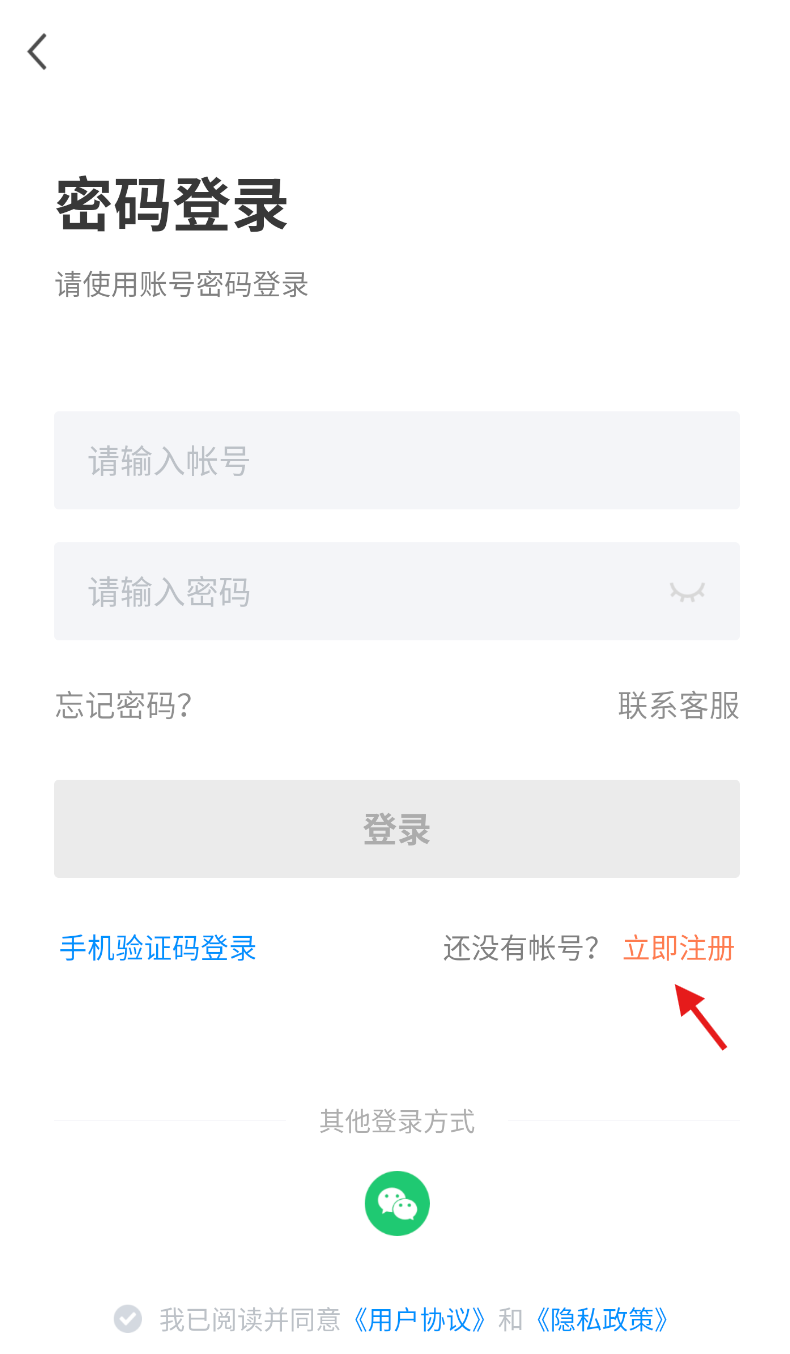Go back using the top-left arrow
The image size is (790, 1354).
[38, 51]
